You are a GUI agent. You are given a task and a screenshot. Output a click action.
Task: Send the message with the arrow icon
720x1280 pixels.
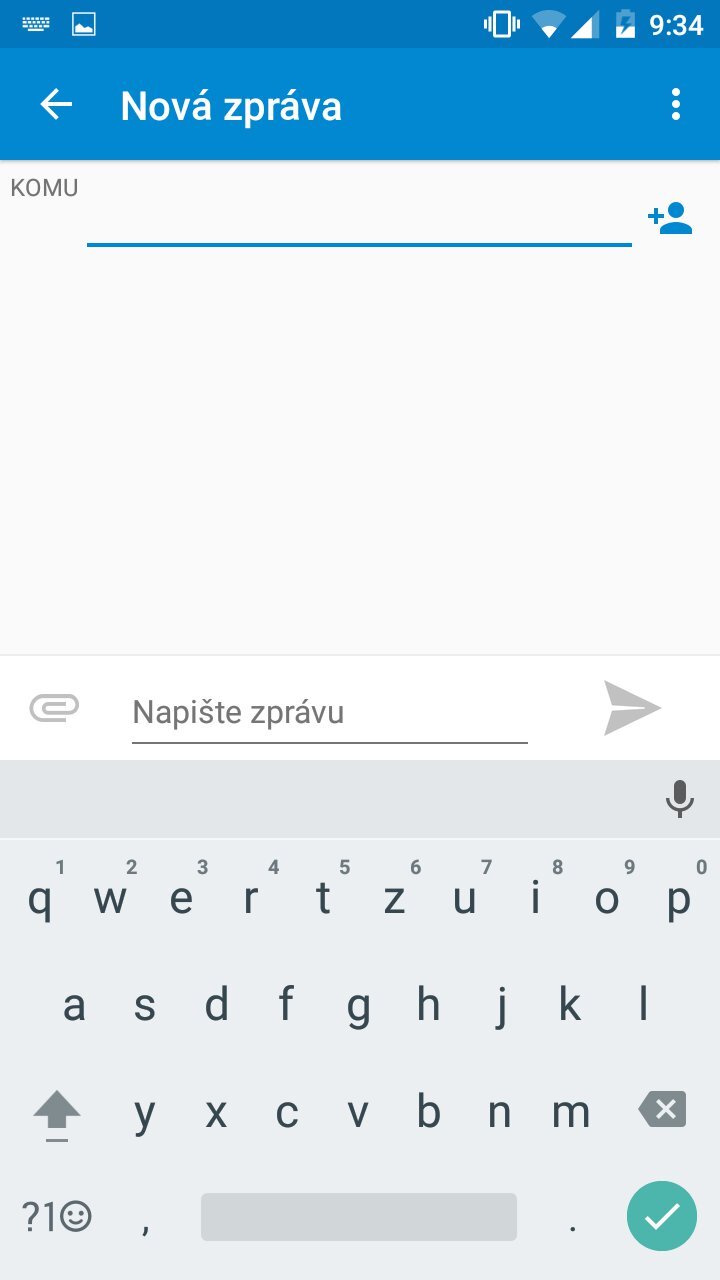coord(632,708)
